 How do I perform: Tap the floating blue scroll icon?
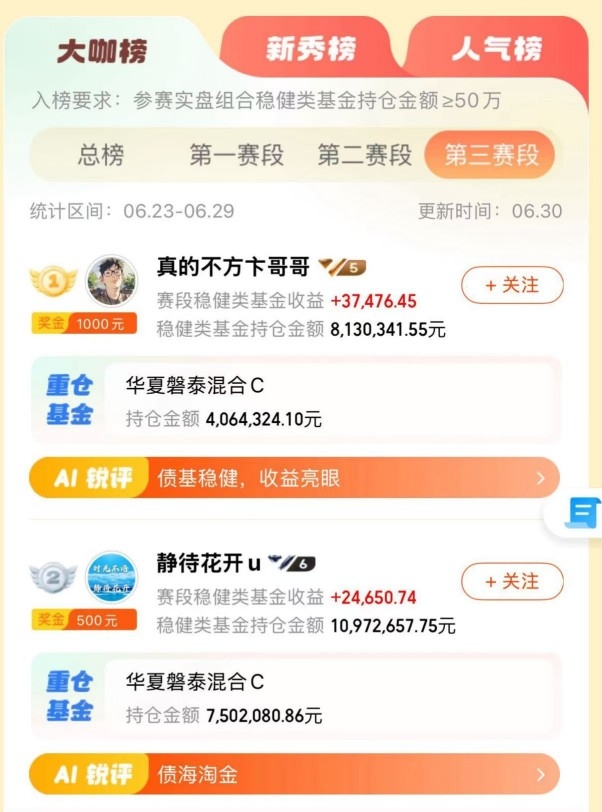coord(581,512)
